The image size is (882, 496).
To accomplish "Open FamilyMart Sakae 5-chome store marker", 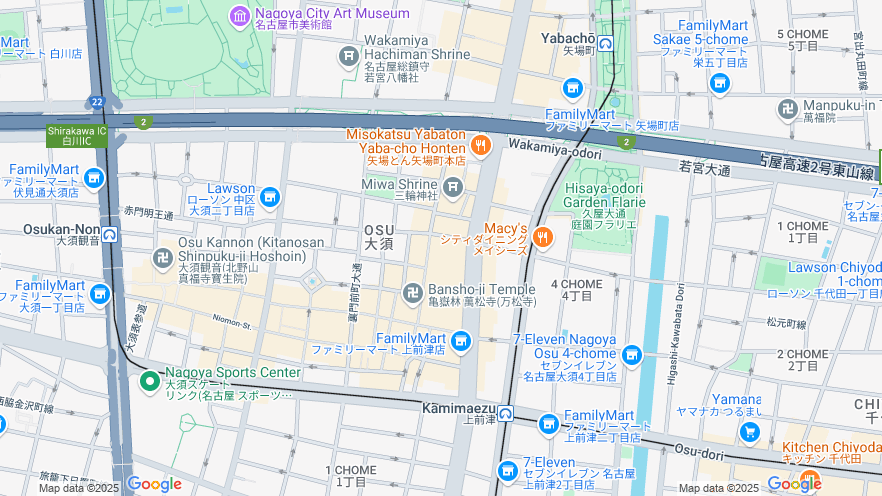I will coord(720,82).
